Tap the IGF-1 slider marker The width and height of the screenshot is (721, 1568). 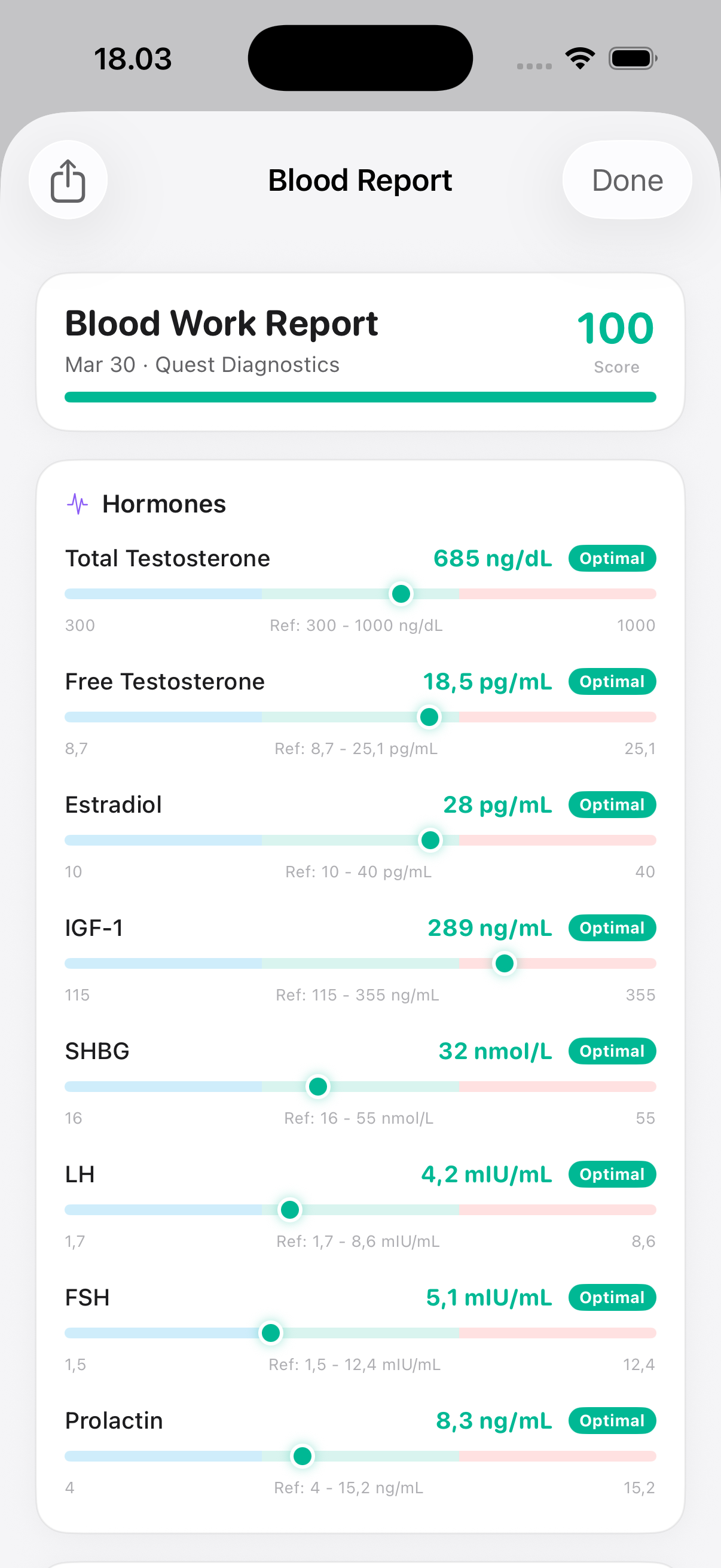pyautogui.click(x=504, y=963)
